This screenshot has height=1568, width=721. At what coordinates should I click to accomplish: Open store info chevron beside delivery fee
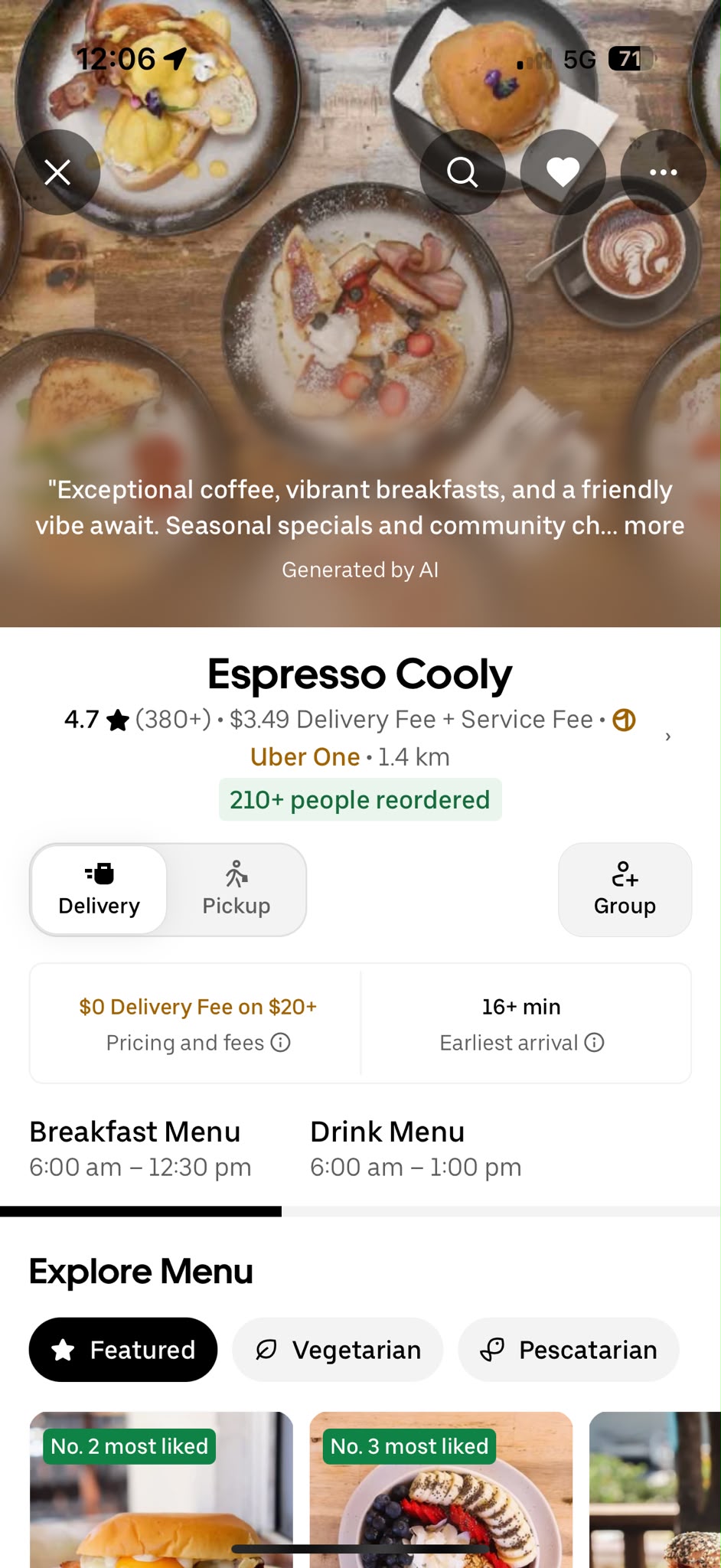click(668, 737)
